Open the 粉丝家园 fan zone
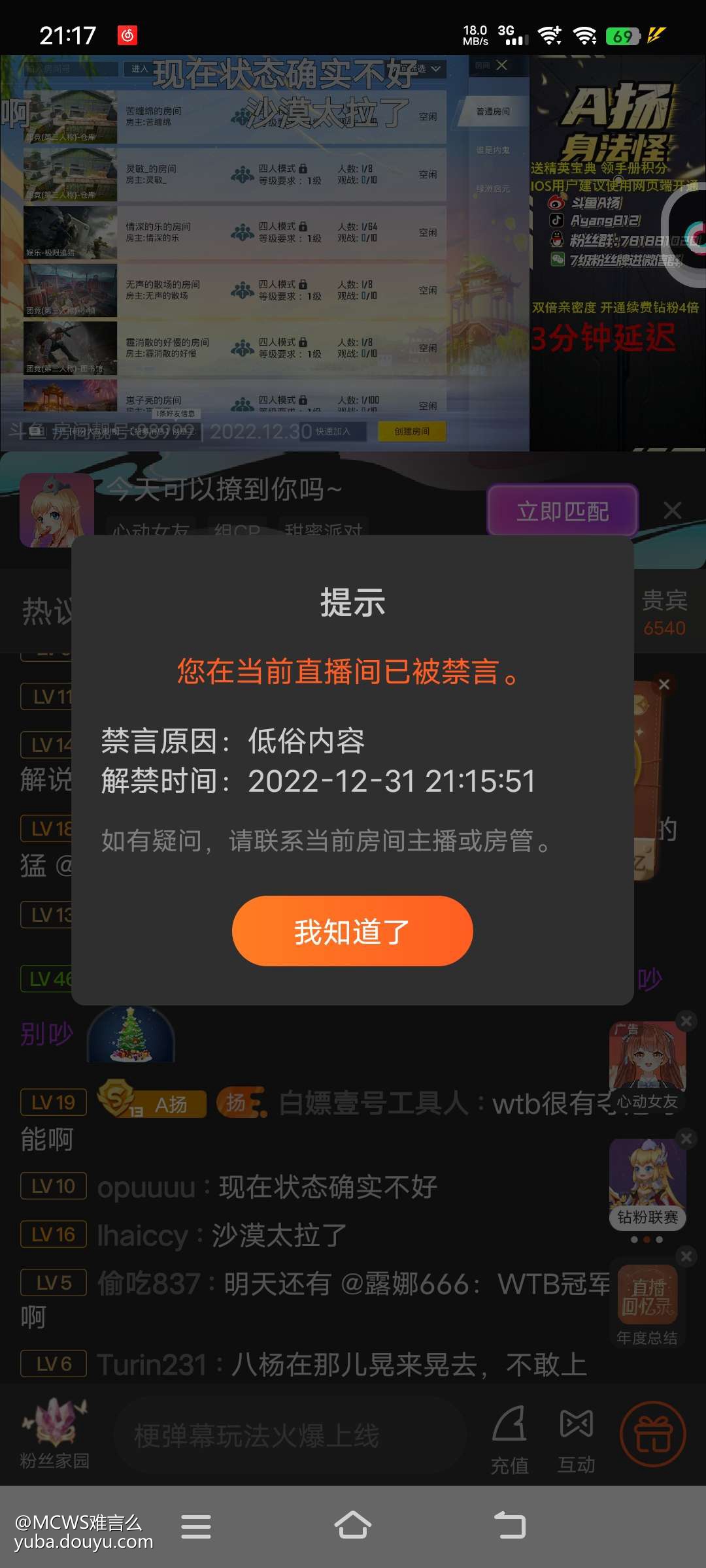706x1568 pixels. pyautogui.click(x=54, y=1435)
